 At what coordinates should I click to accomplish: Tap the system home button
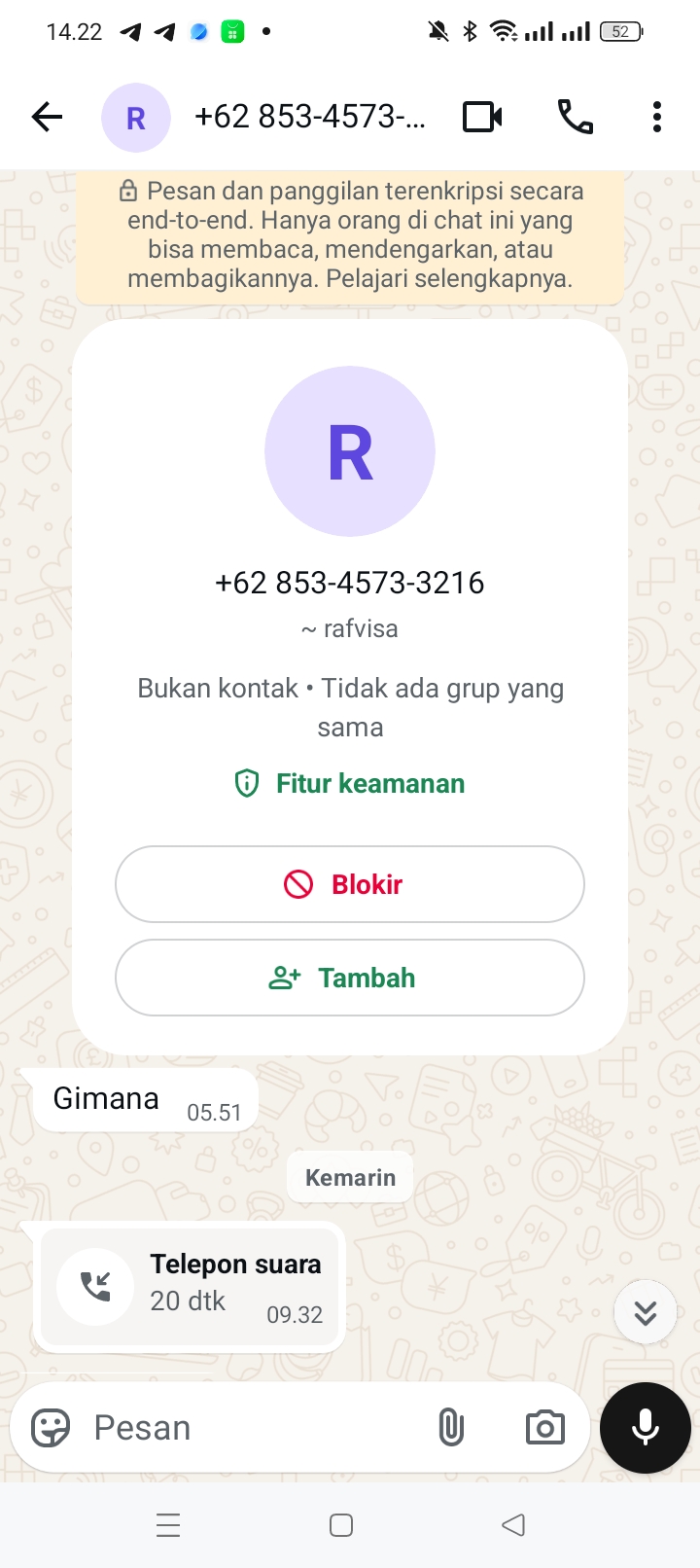pyautogui.click(x=341, y=1525)
